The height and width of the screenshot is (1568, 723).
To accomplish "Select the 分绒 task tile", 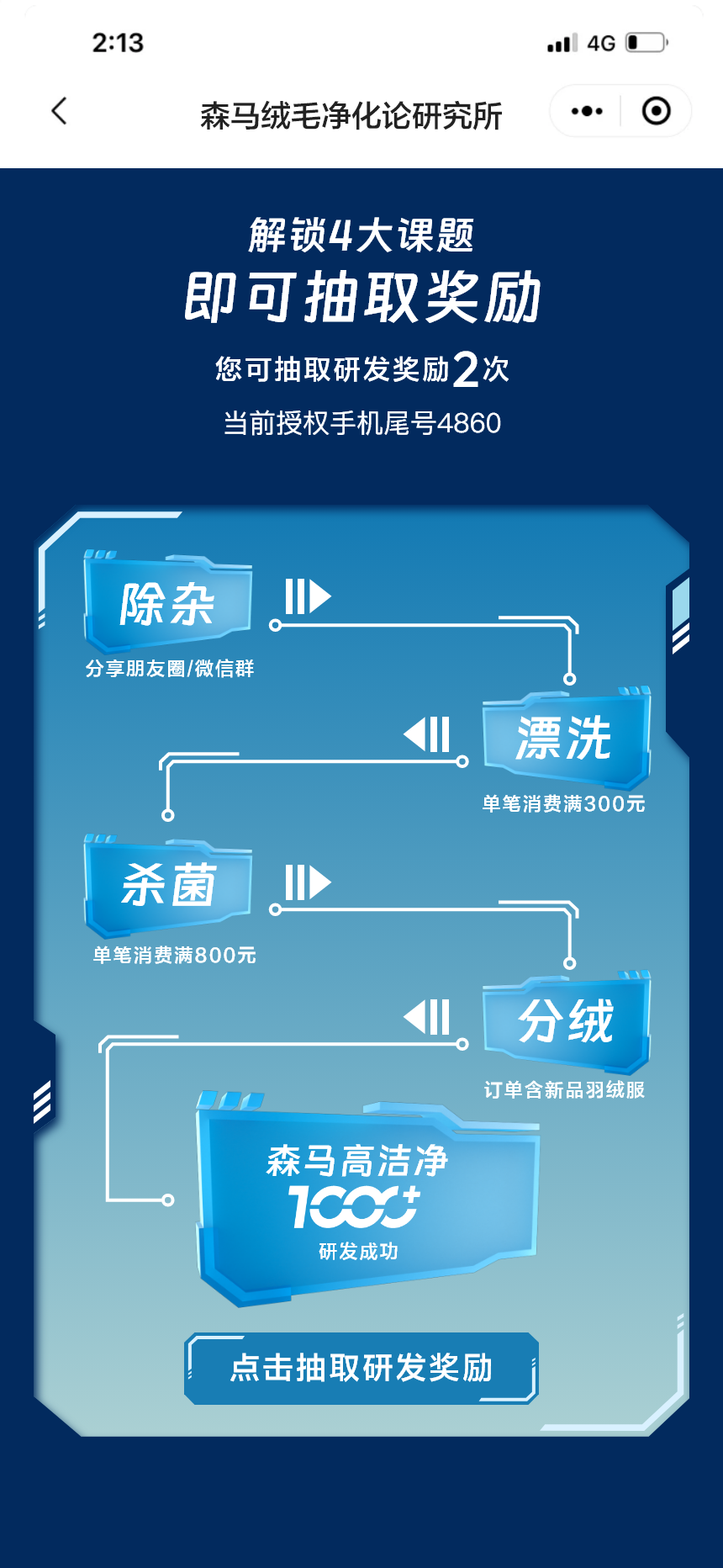I will tap(566, 1022).
